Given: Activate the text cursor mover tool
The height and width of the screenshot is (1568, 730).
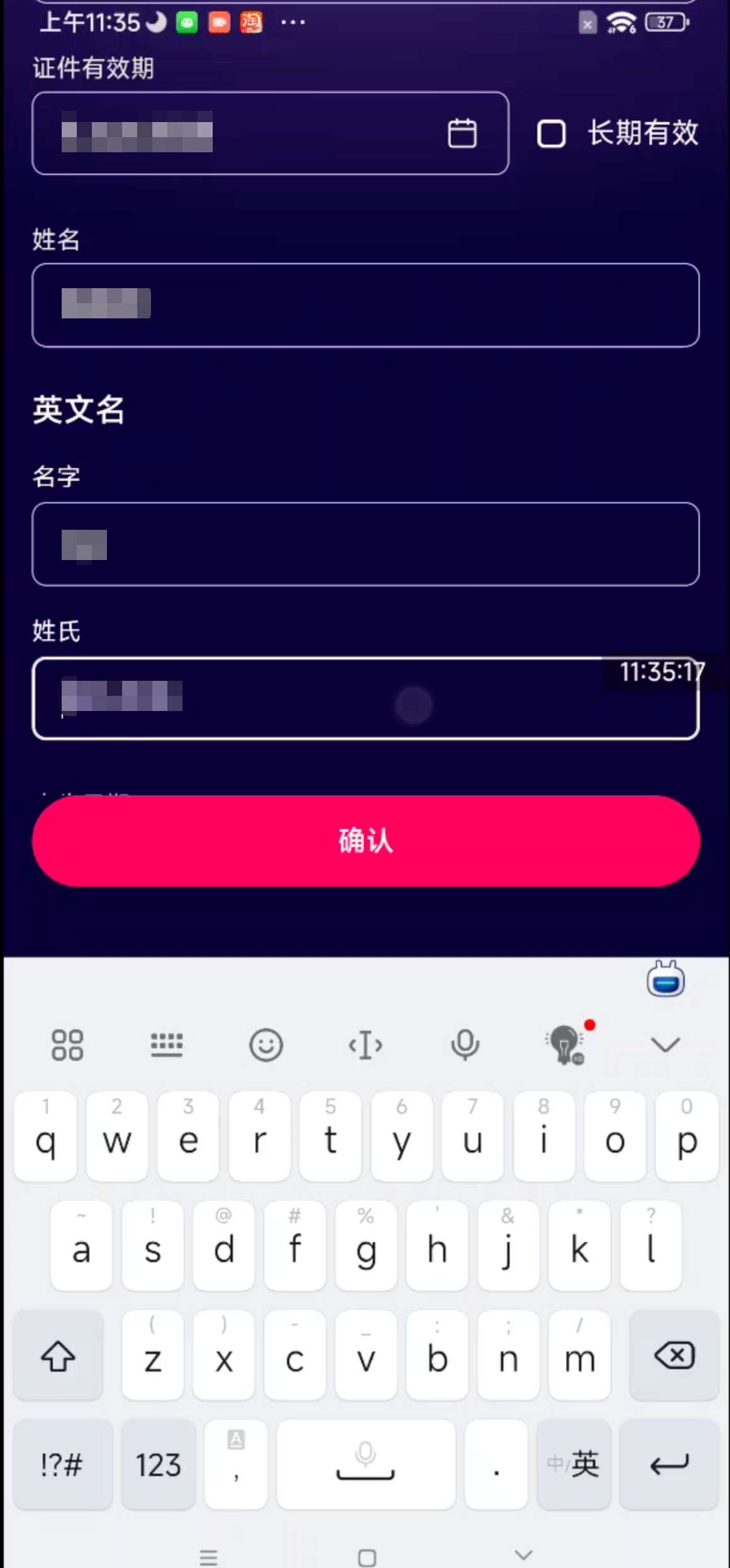Looking at the screenshot, I should click(x=366, y=1045).
